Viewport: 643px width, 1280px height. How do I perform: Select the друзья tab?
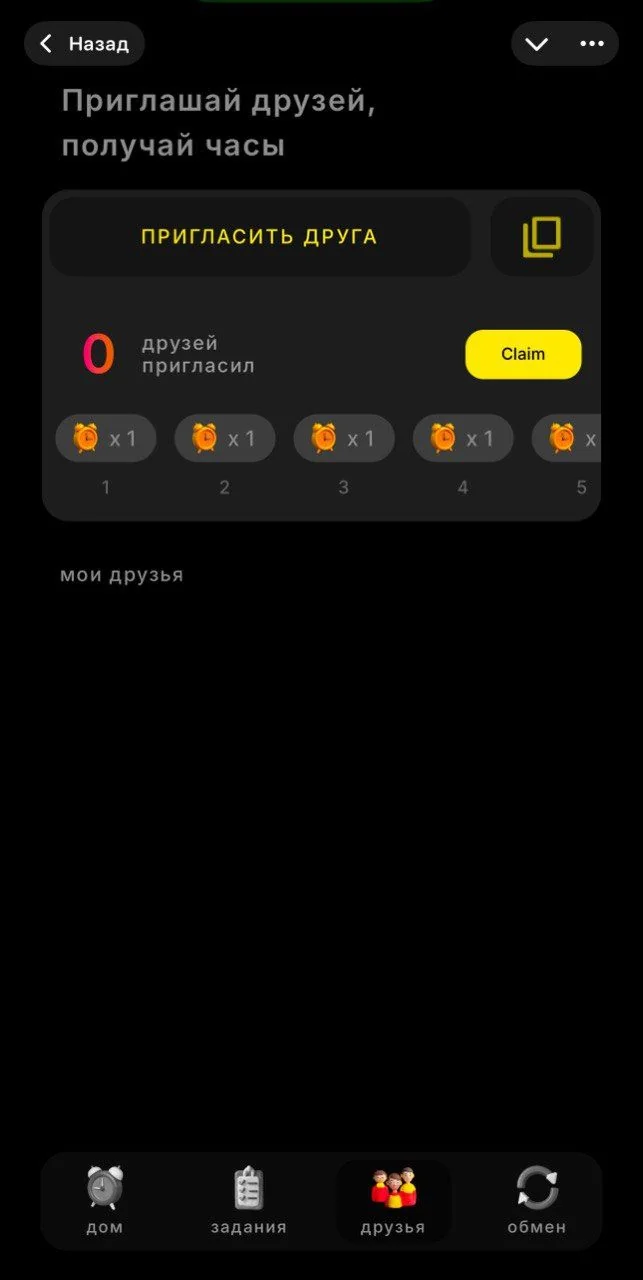tap(393, 1200)
